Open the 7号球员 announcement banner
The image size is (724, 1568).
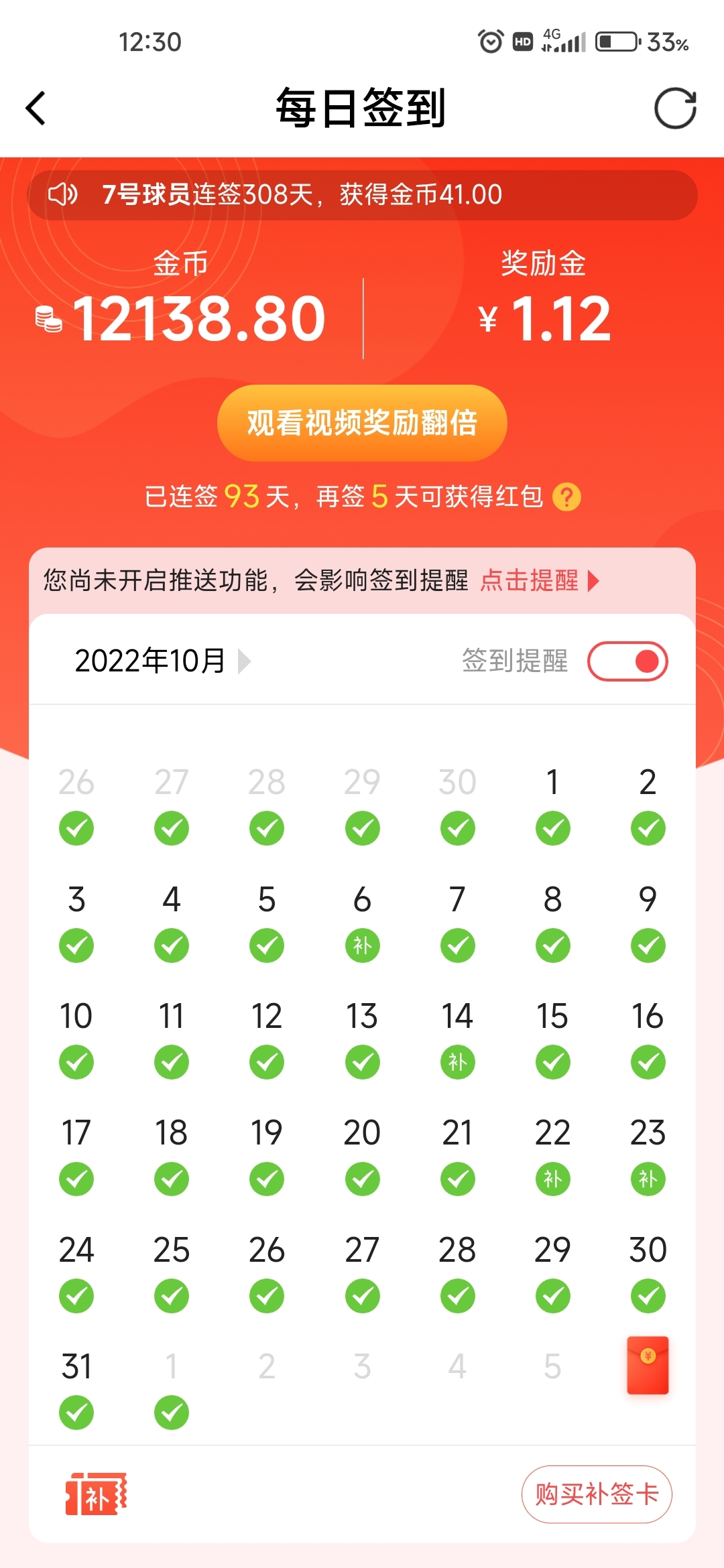point(362,195)
